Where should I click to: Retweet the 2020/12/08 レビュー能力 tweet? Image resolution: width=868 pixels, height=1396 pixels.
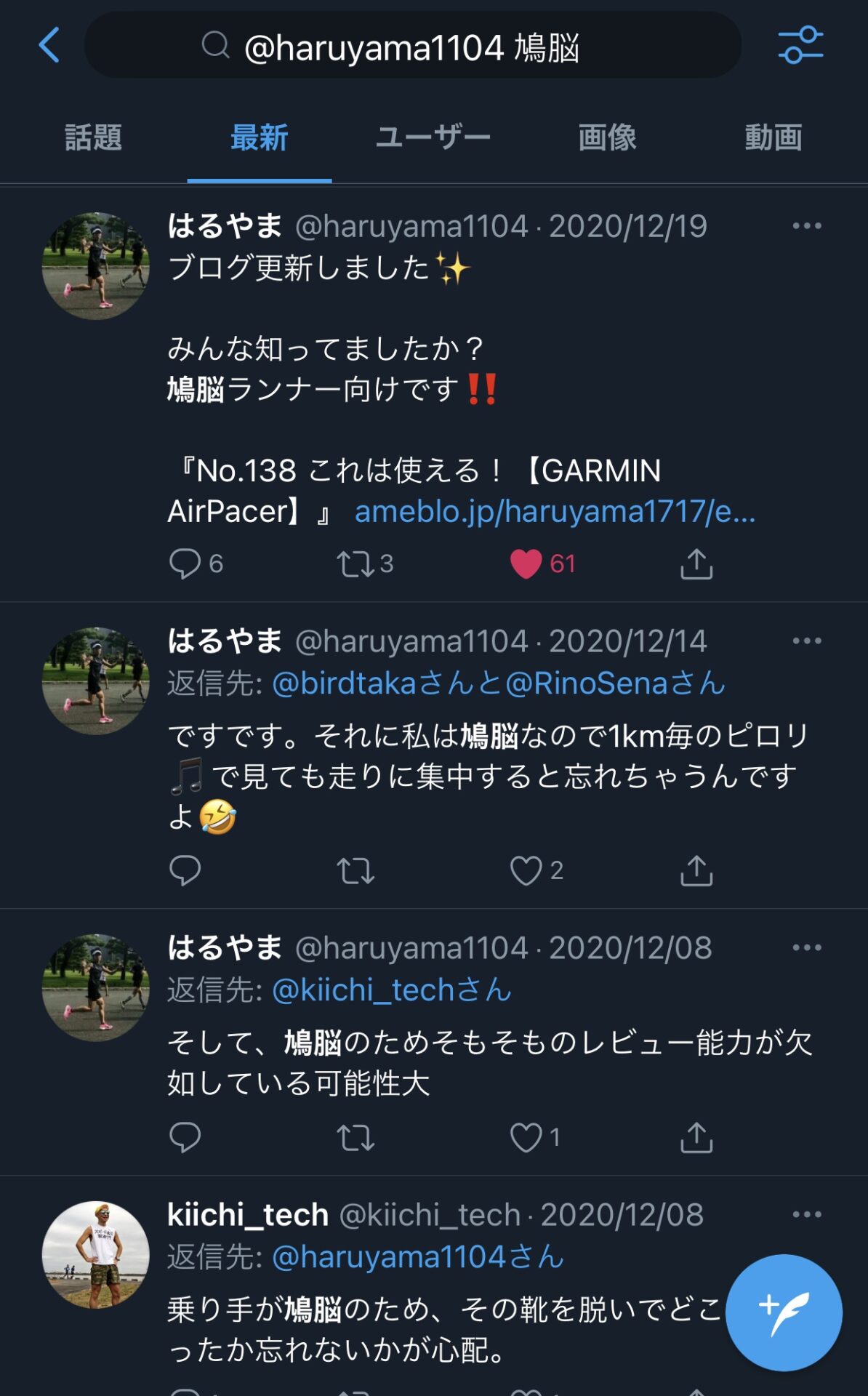tap(355, 1137)
